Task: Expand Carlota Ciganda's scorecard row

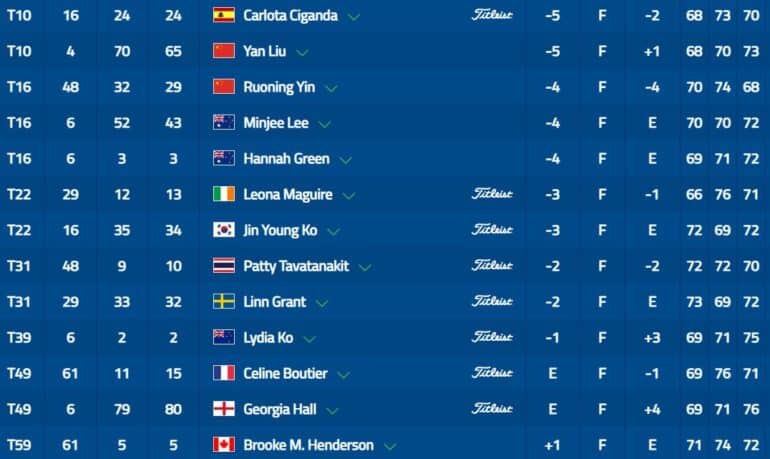Action: 354,17
